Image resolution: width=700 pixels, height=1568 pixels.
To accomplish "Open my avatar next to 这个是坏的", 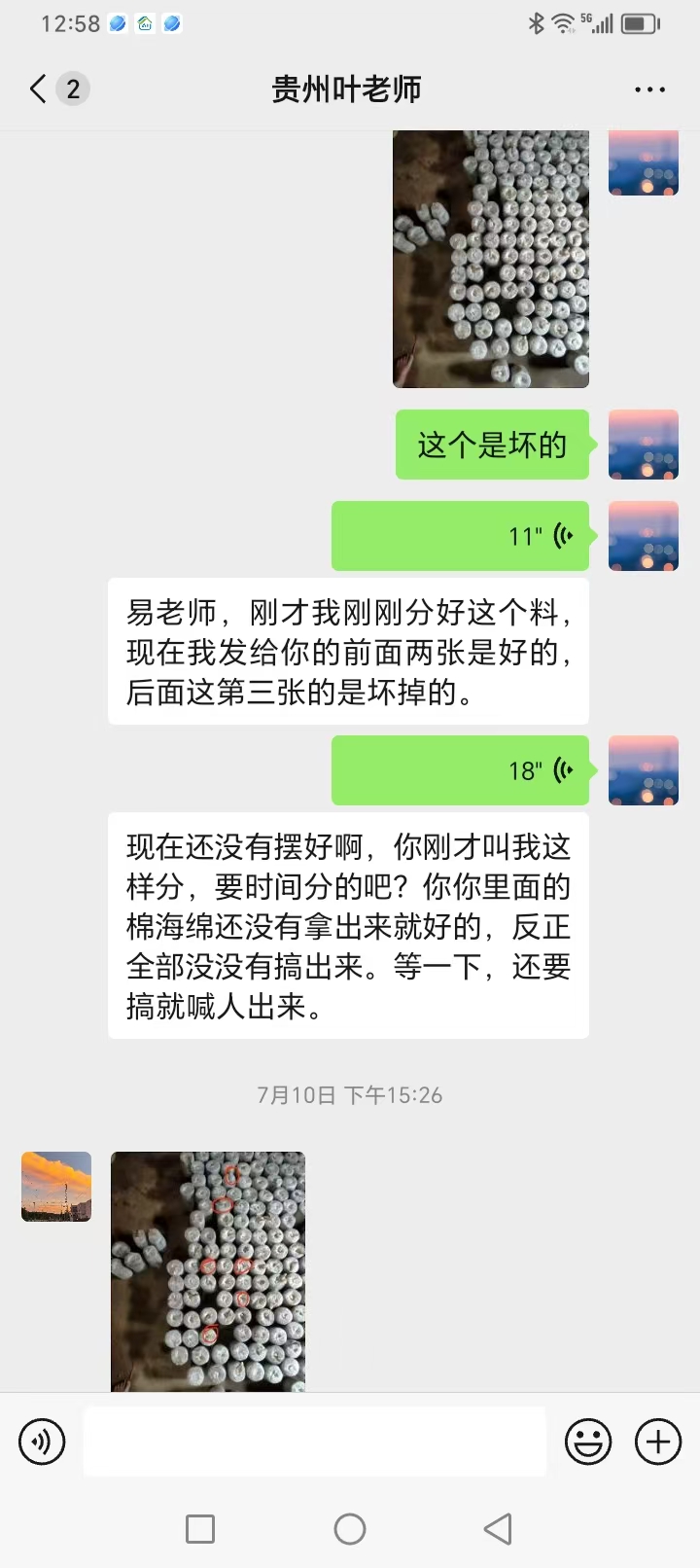I will (x=643, y=445).
